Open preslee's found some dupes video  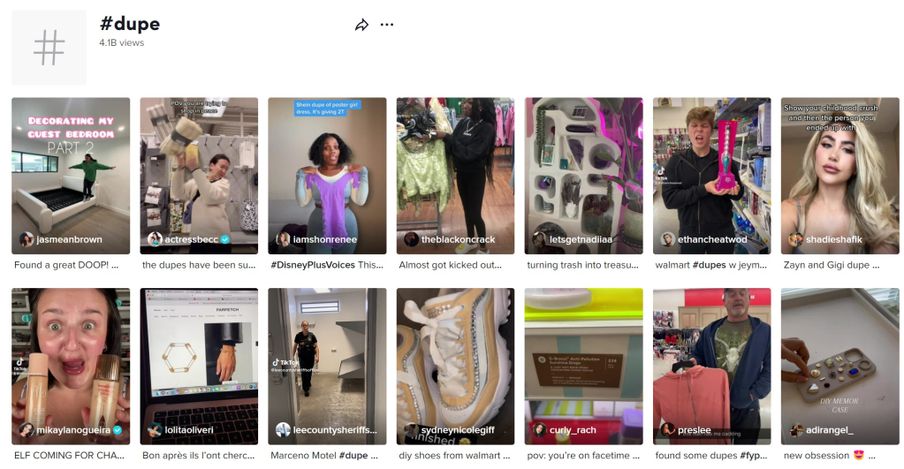tap(711, 366)
